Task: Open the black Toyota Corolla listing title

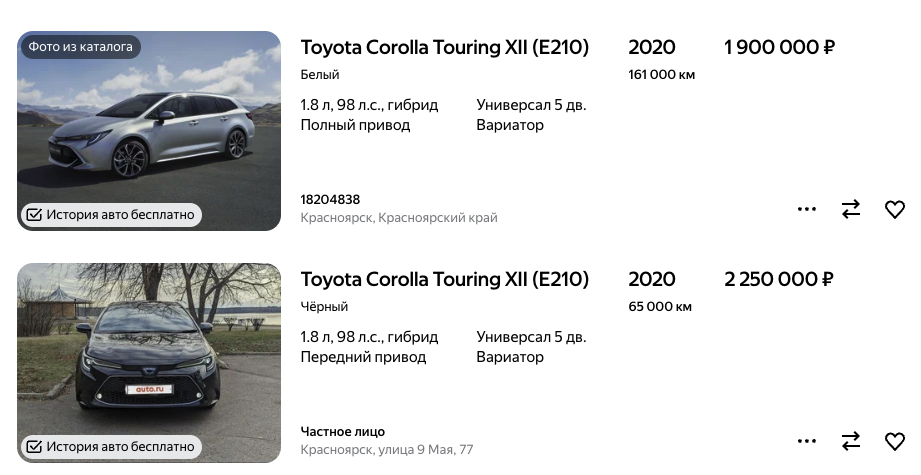Action: [x=445, y=279]
